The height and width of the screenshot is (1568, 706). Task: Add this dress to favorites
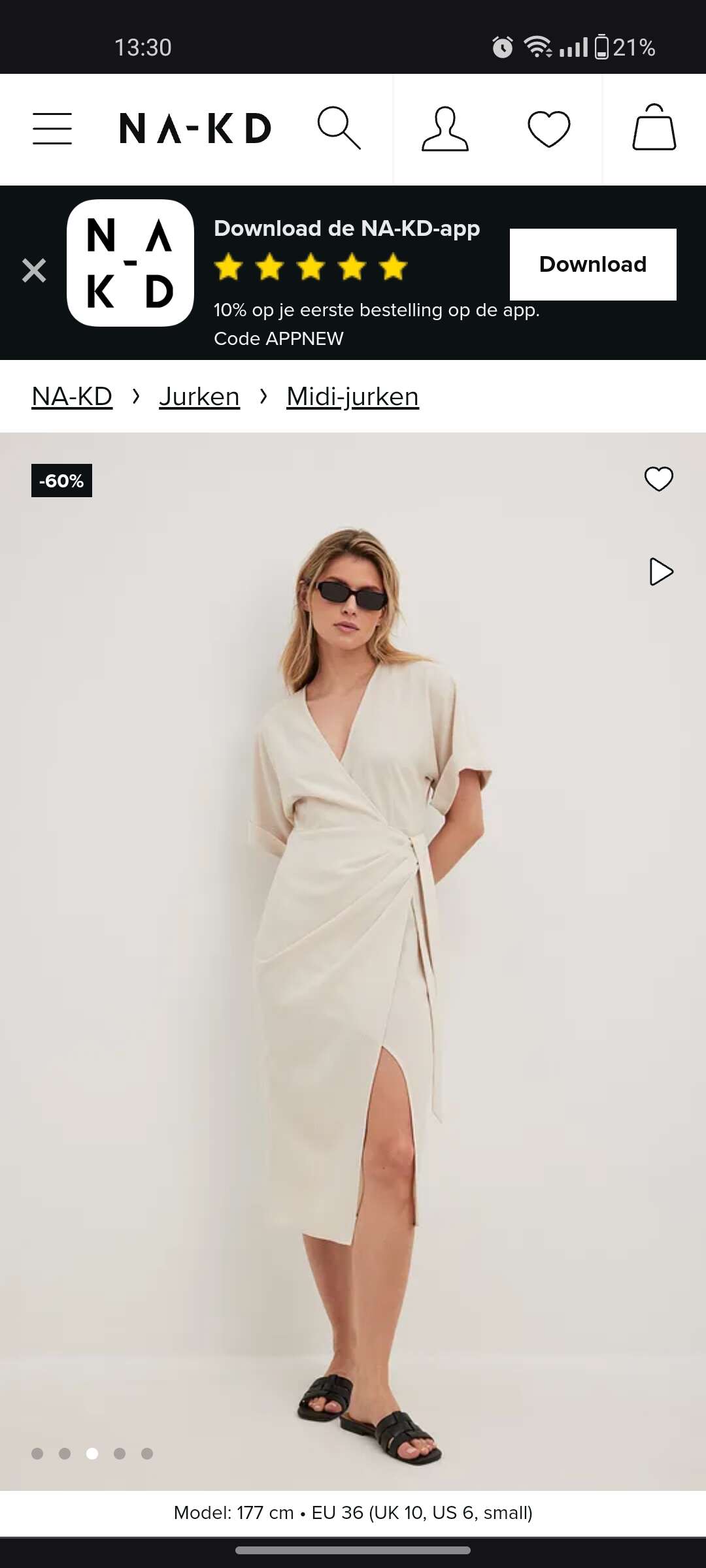point(659,479)
